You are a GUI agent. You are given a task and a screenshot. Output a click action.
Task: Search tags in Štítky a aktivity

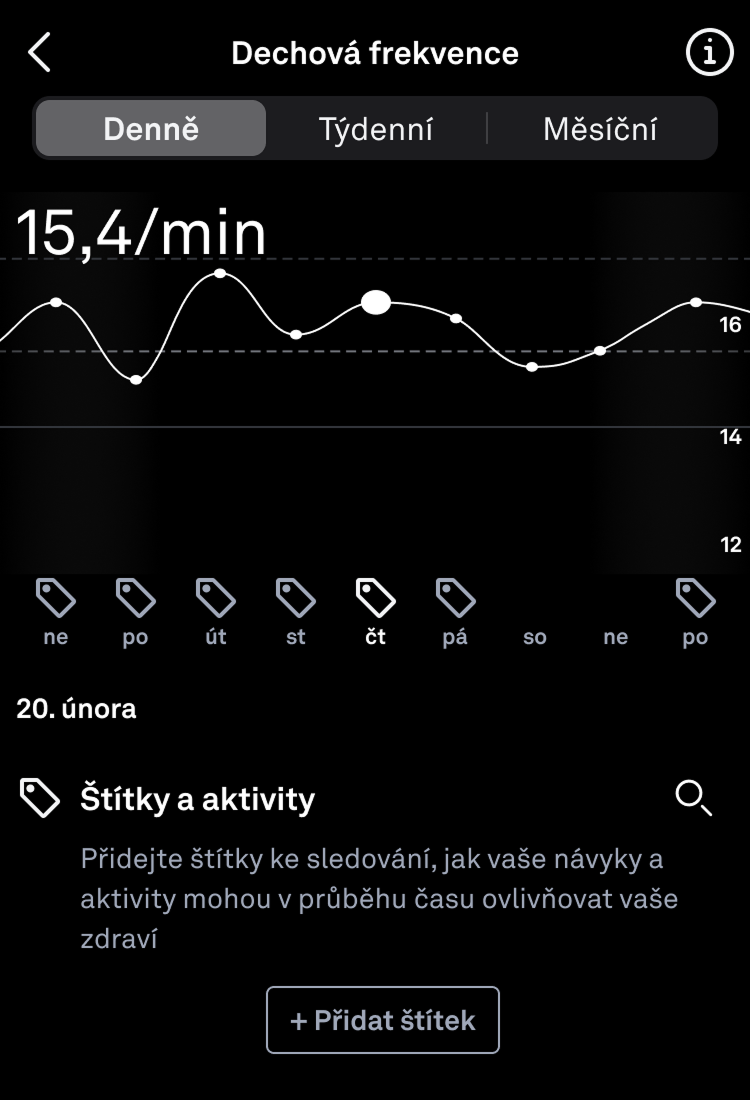pyautogui.click(x=693, y=798)
